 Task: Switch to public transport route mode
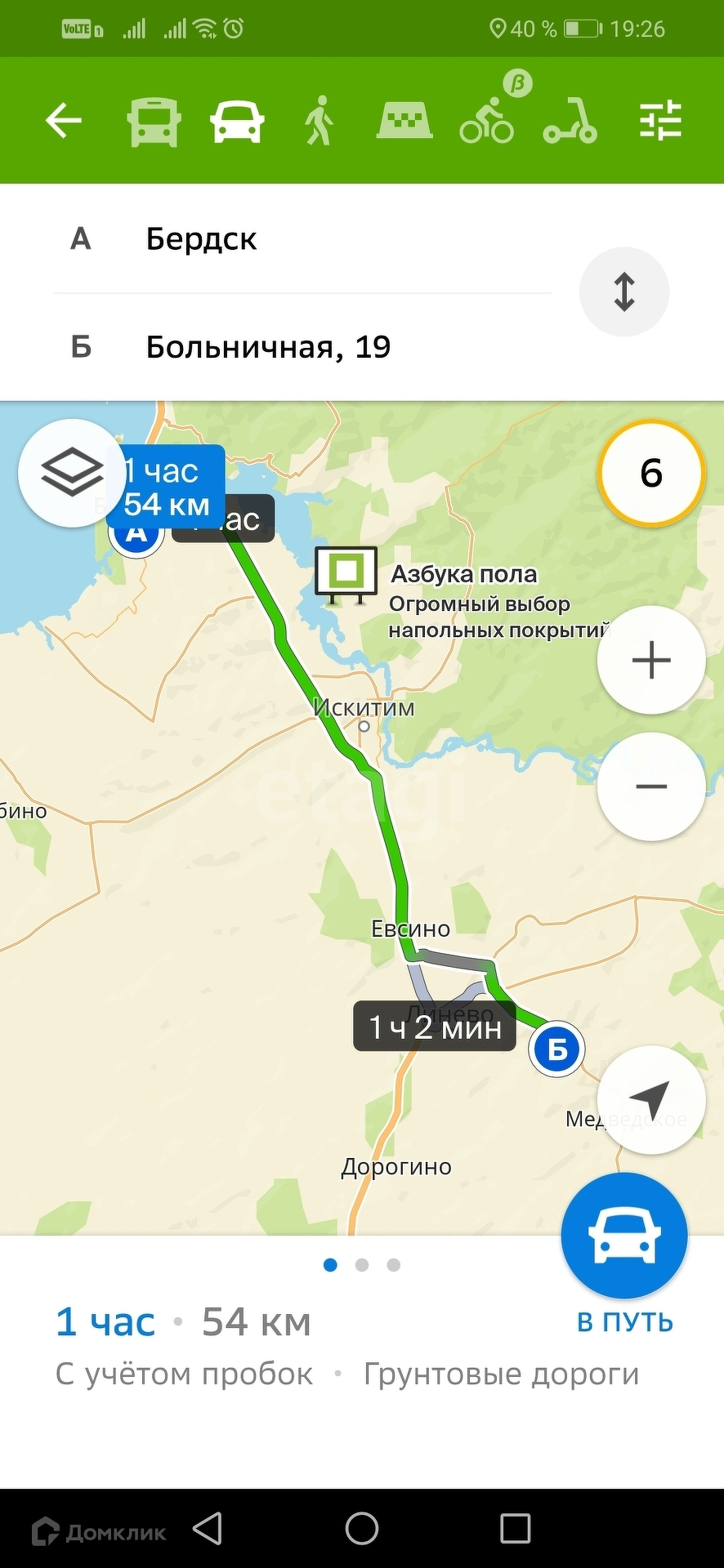(x=154, y=122)
